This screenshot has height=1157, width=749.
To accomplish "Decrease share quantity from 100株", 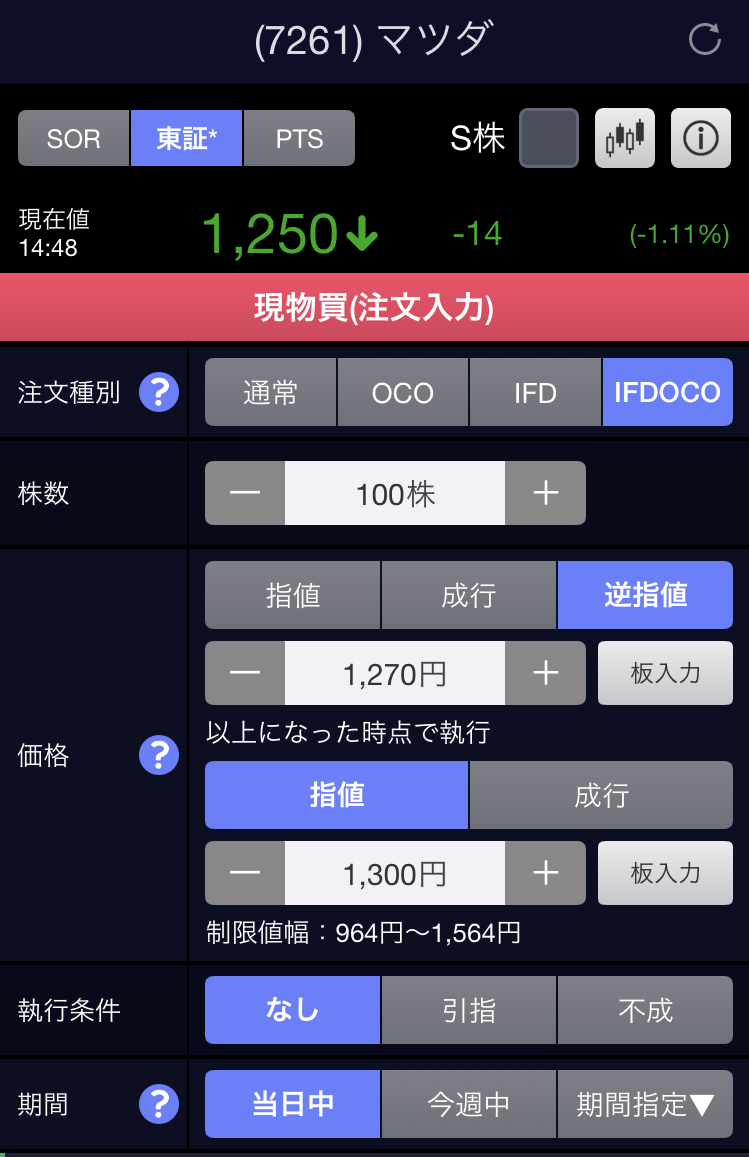I will 245,493.
